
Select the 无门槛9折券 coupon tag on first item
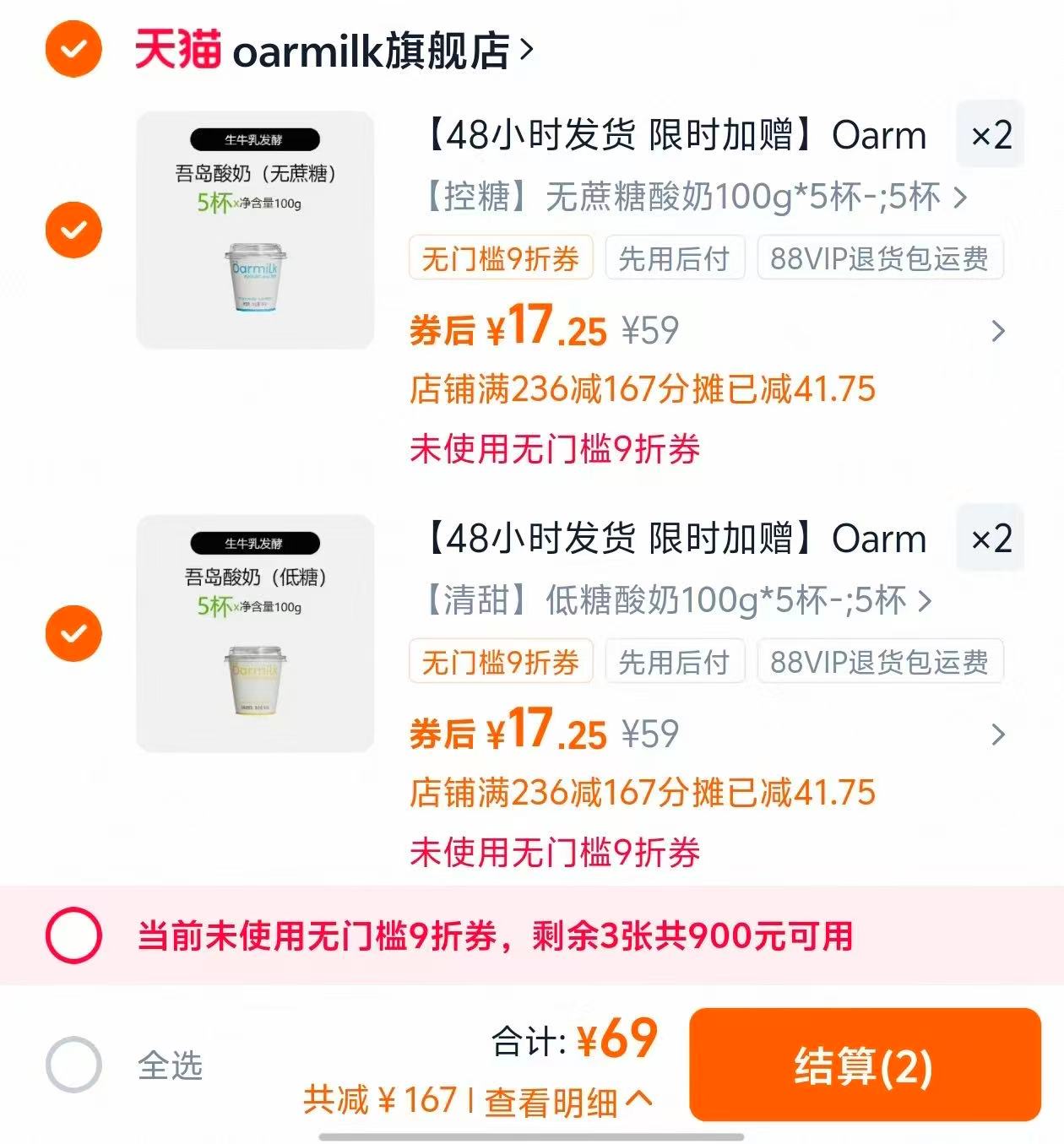[x=500, y=258]
